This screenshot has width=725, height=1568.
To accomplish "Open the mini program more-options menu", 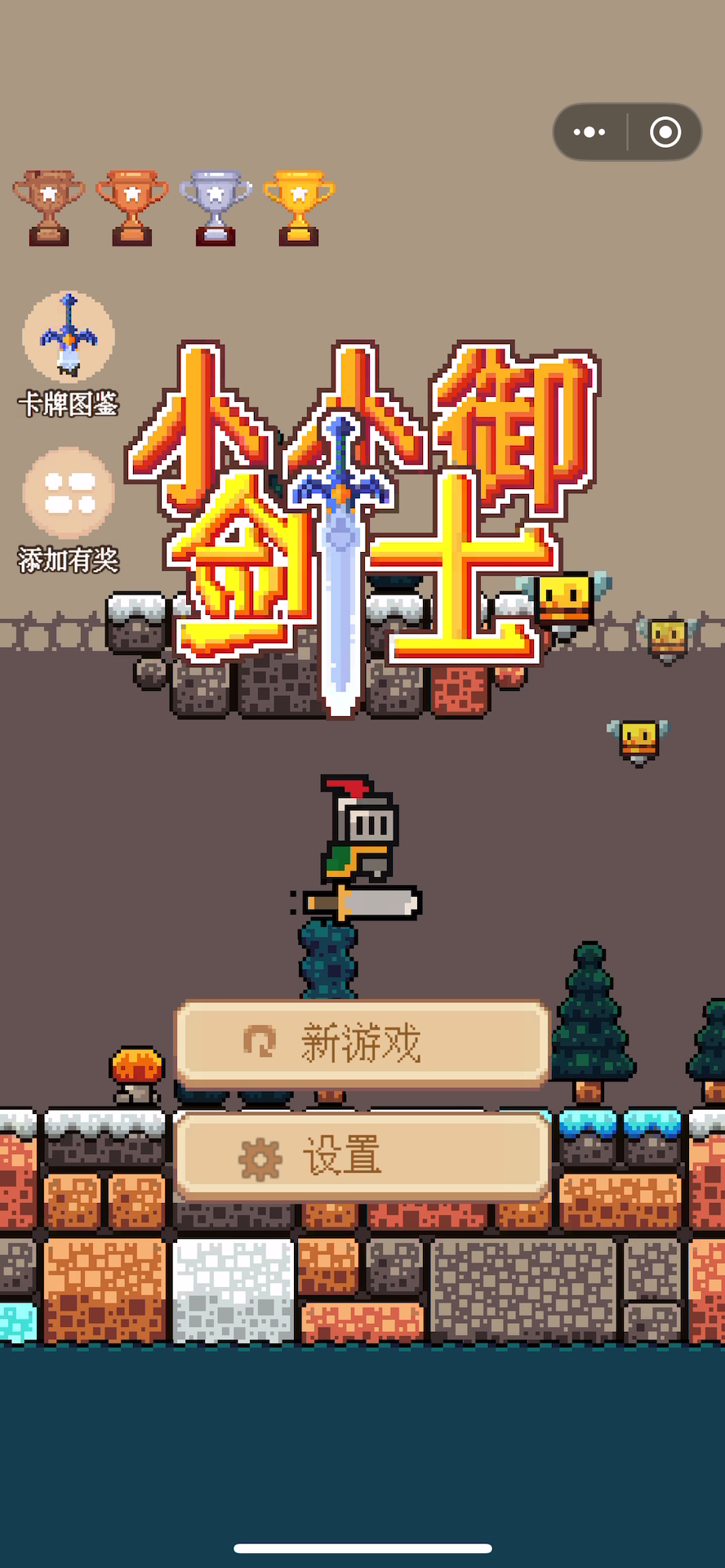I will click(589, 132).
